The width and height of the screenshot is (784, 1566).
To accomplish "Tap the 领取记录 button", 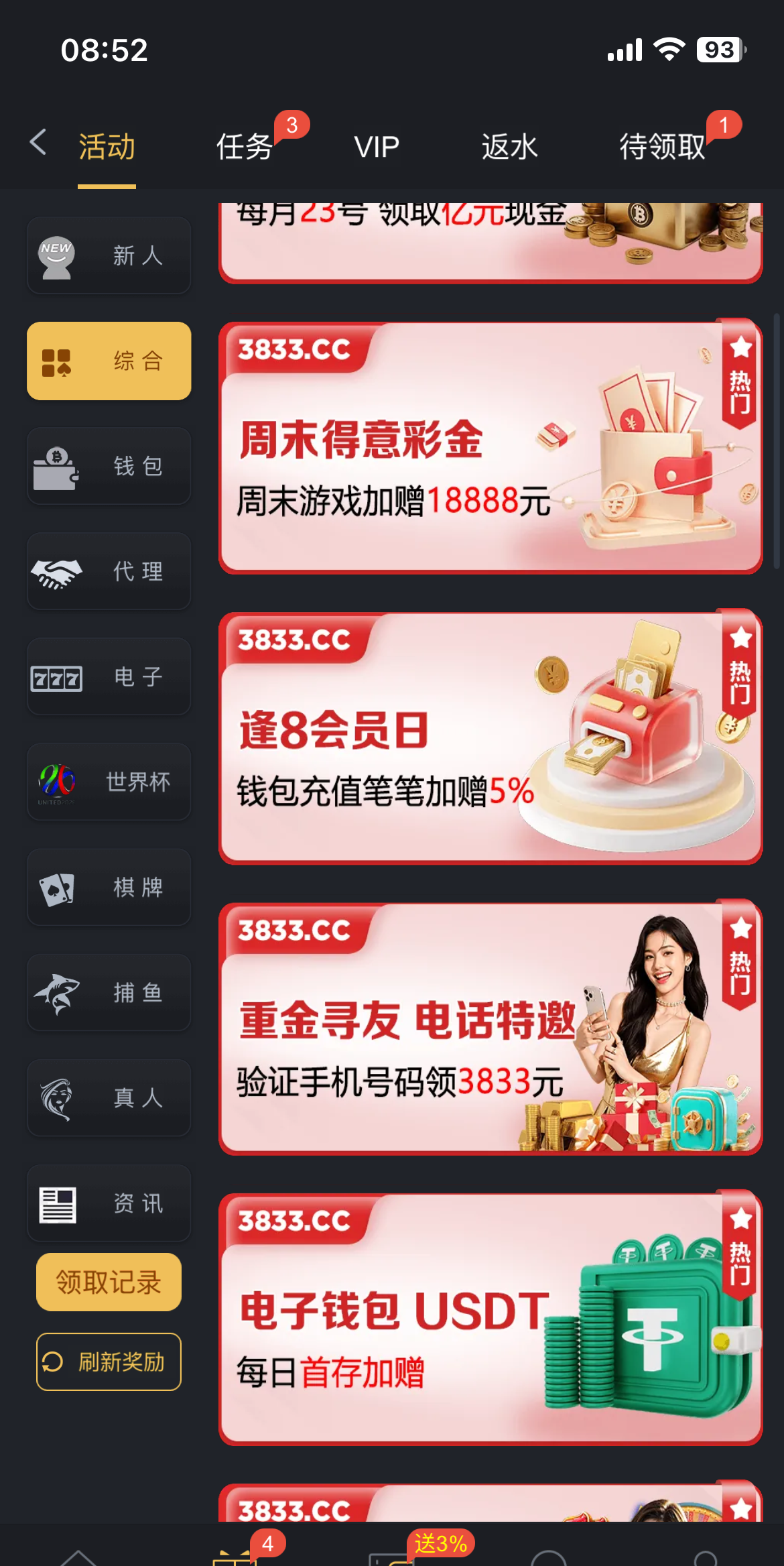I will [109, 1282].
